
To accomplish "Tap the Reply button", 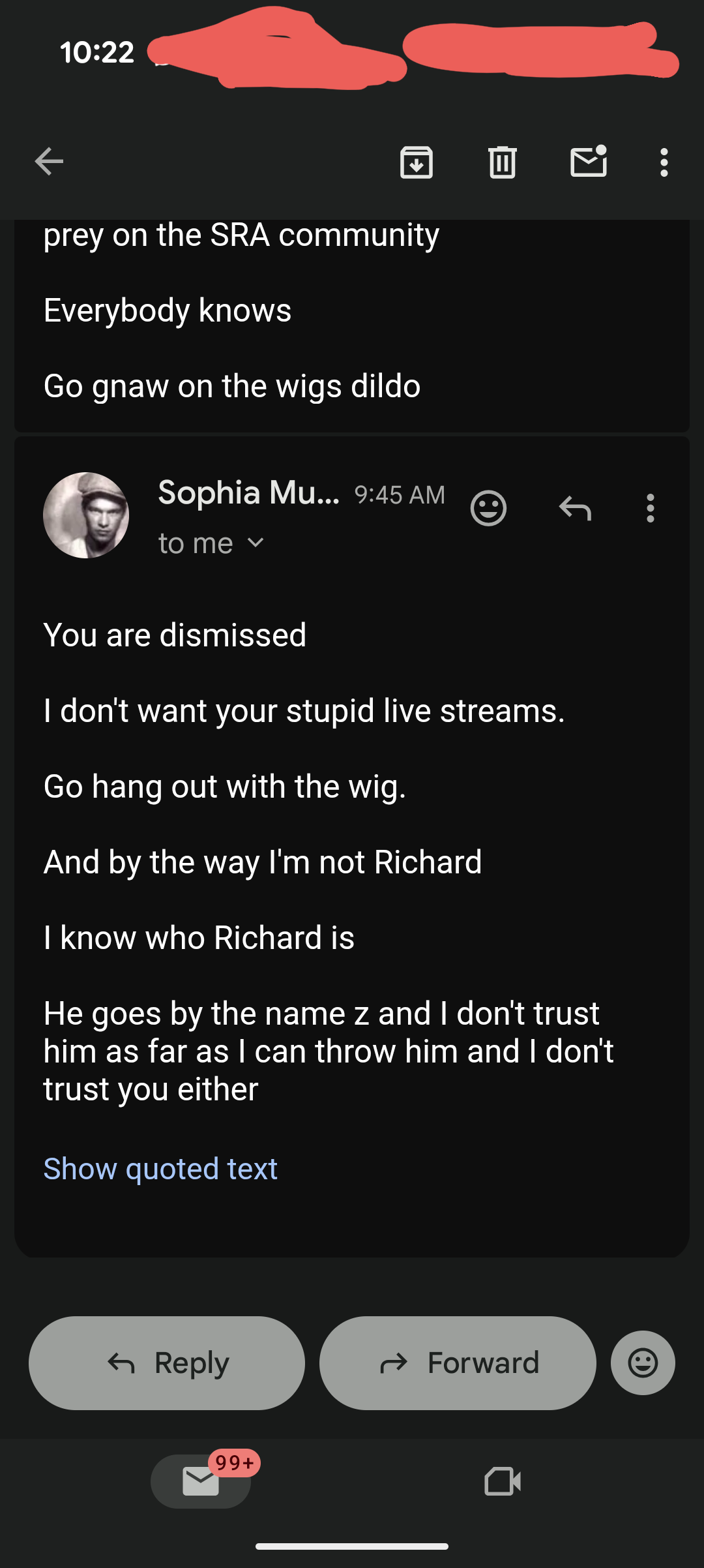I will (167, 1363).
